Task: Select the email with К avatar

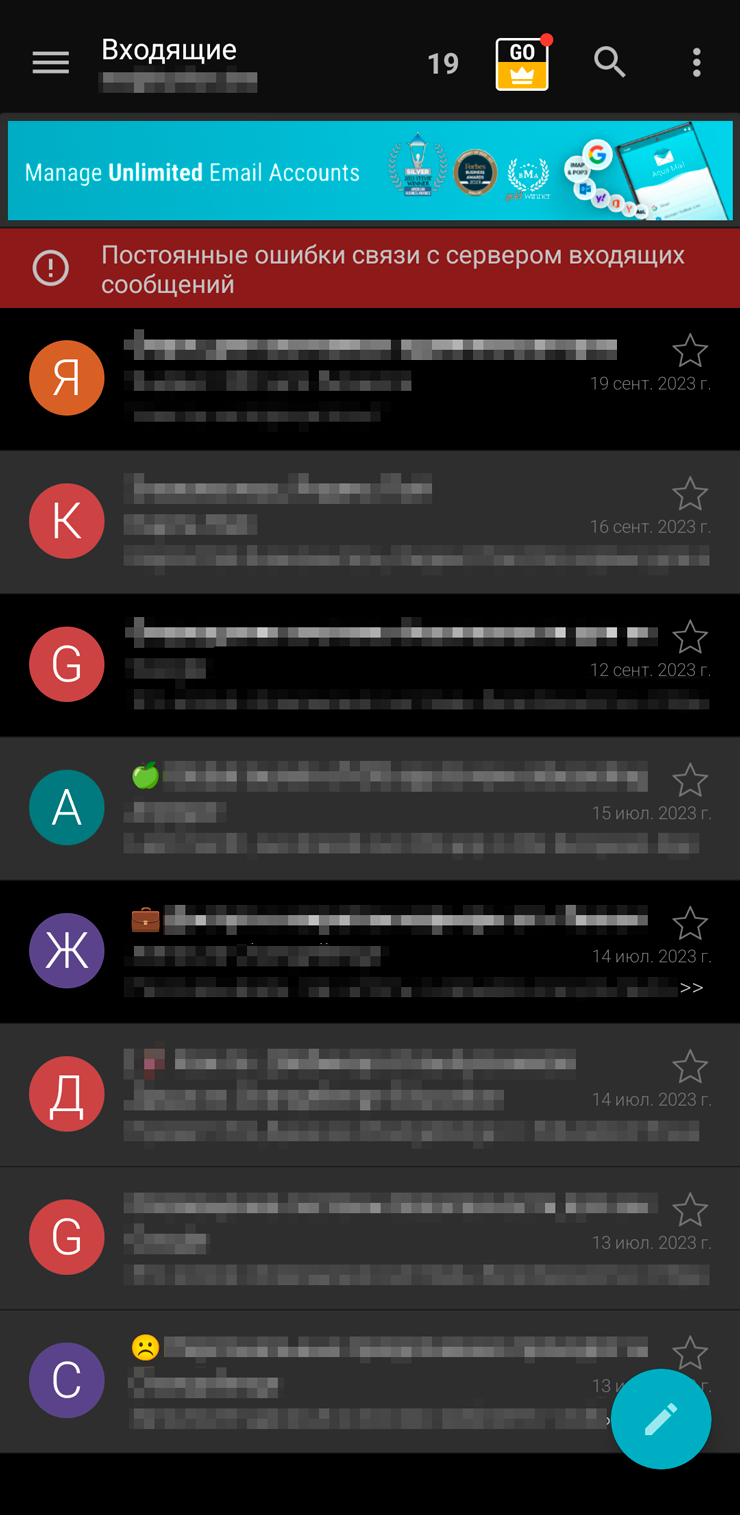Action: click(67, 522)
